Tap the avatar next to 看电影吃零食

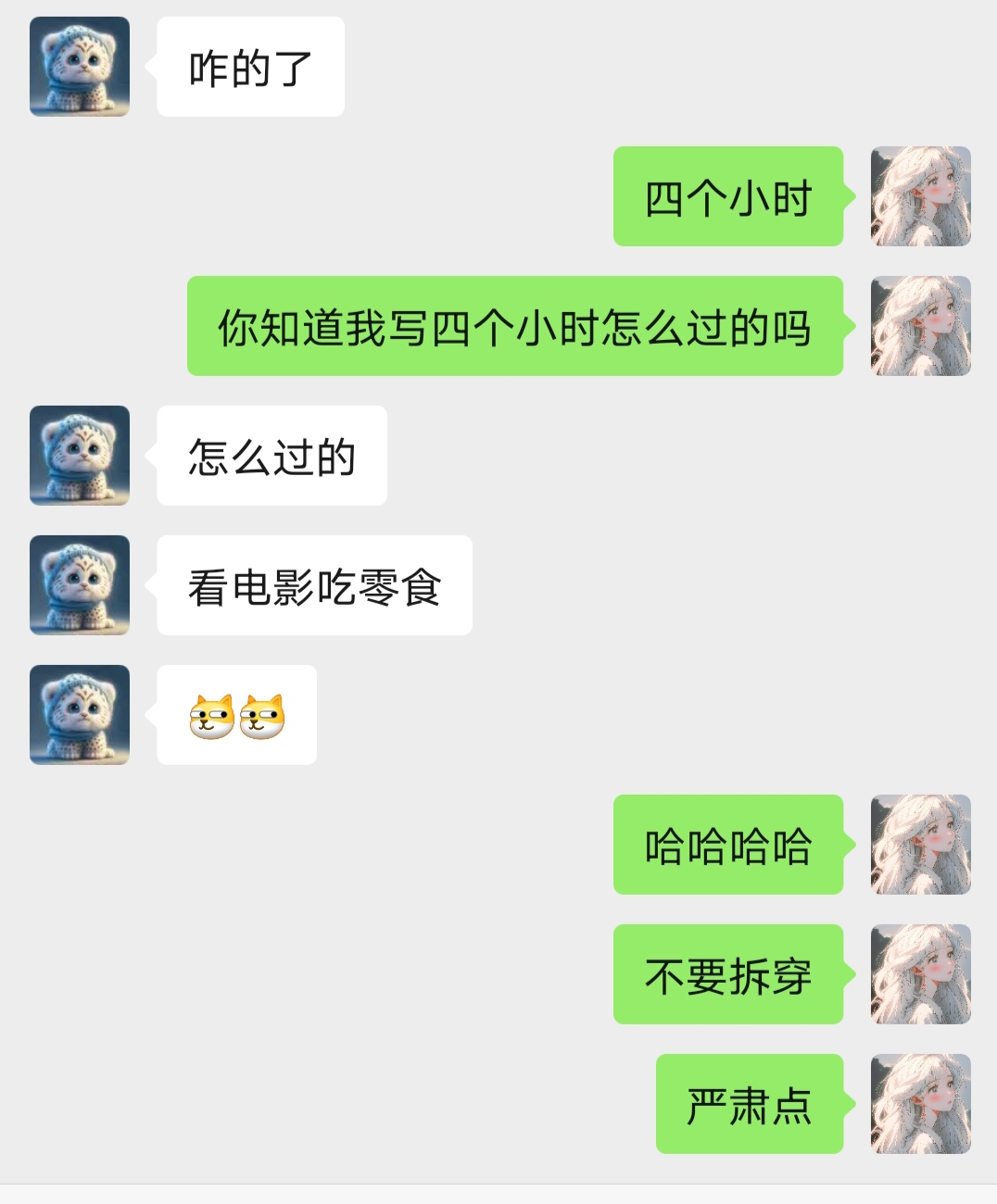(80, 585)
